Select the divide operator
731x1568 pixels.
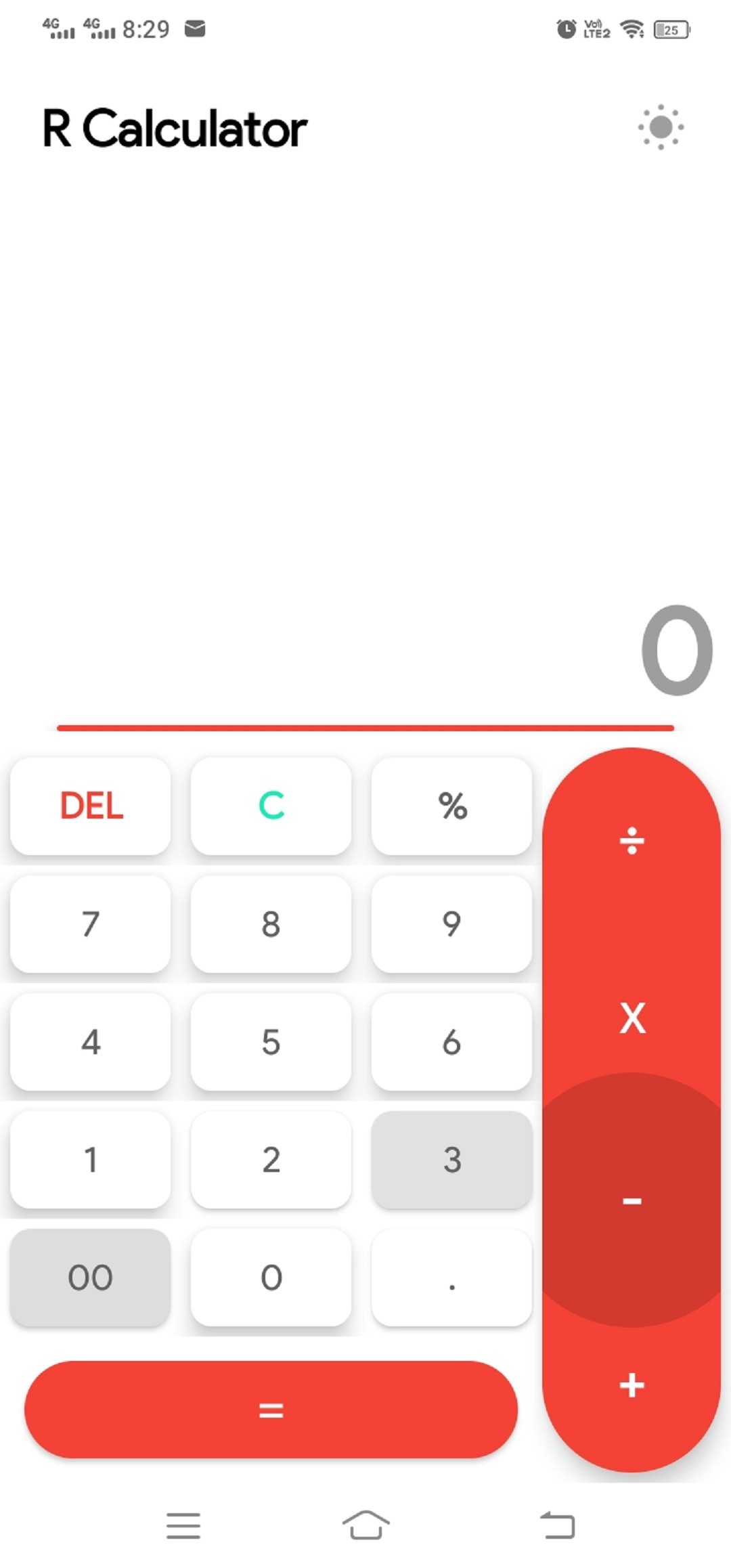coord(632,841)
